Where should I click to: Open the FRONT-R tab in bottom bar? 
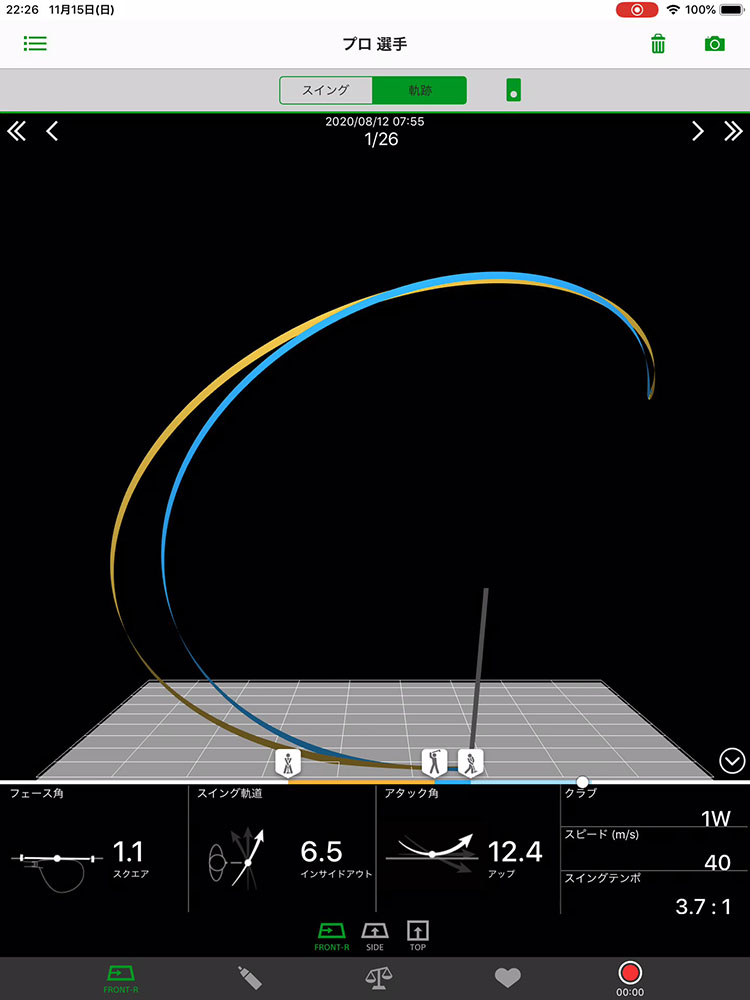click(x=121, y=977)
